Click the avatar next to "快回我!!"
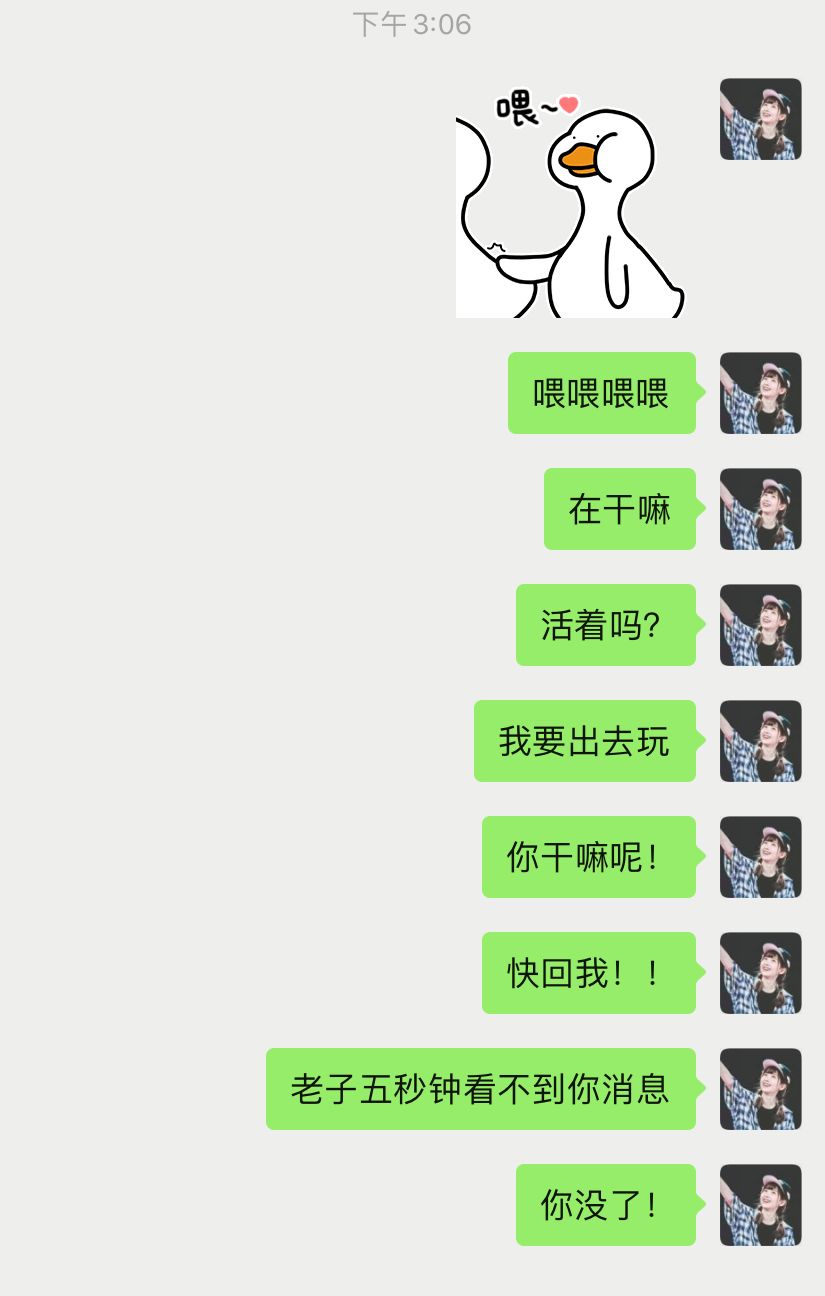Image resolution: width=825 pixels, height=1296 pixels. pyautogui.click(x=760, y=973)
